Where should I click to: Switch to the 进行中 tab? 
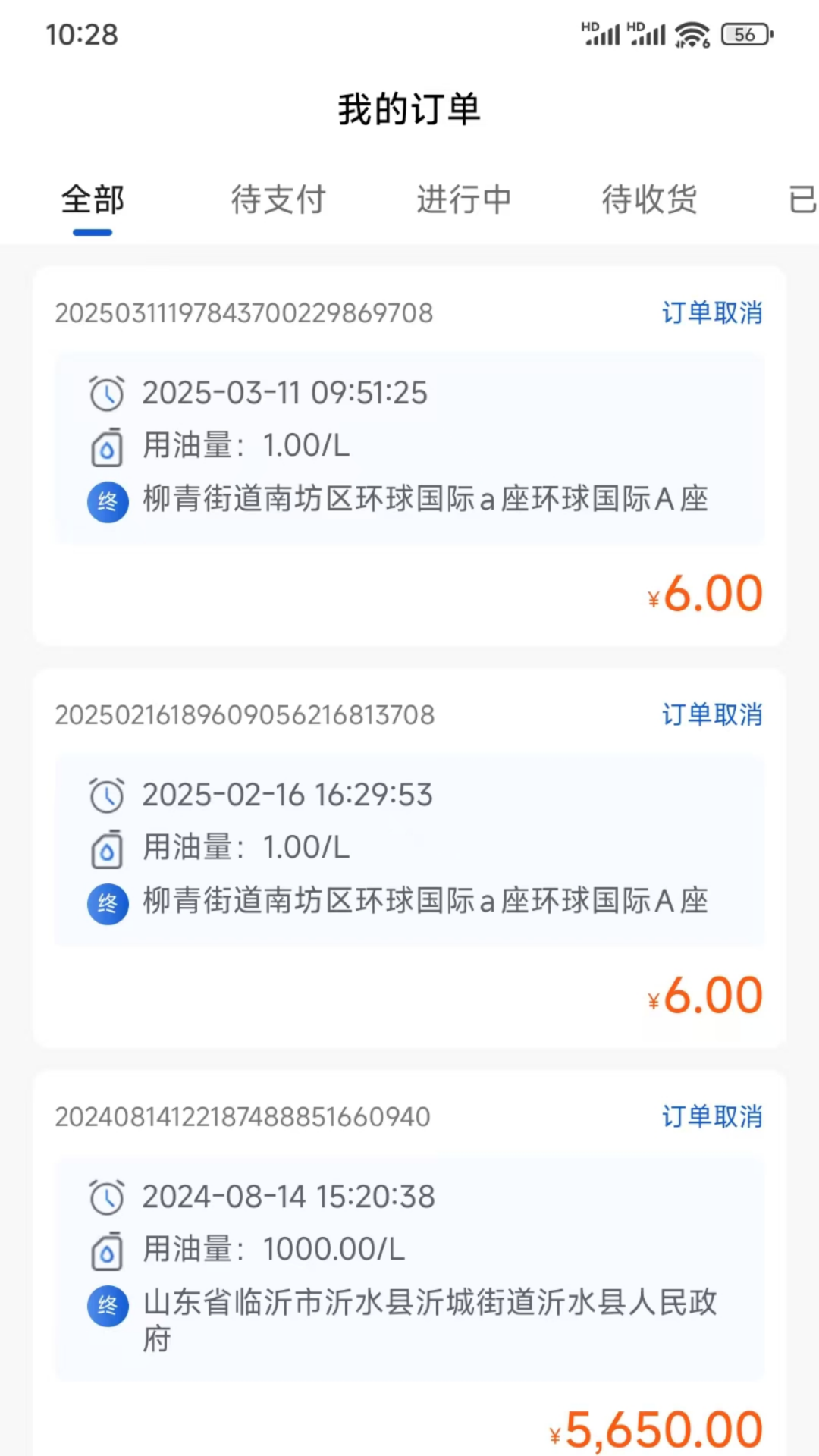click(463, 200)
